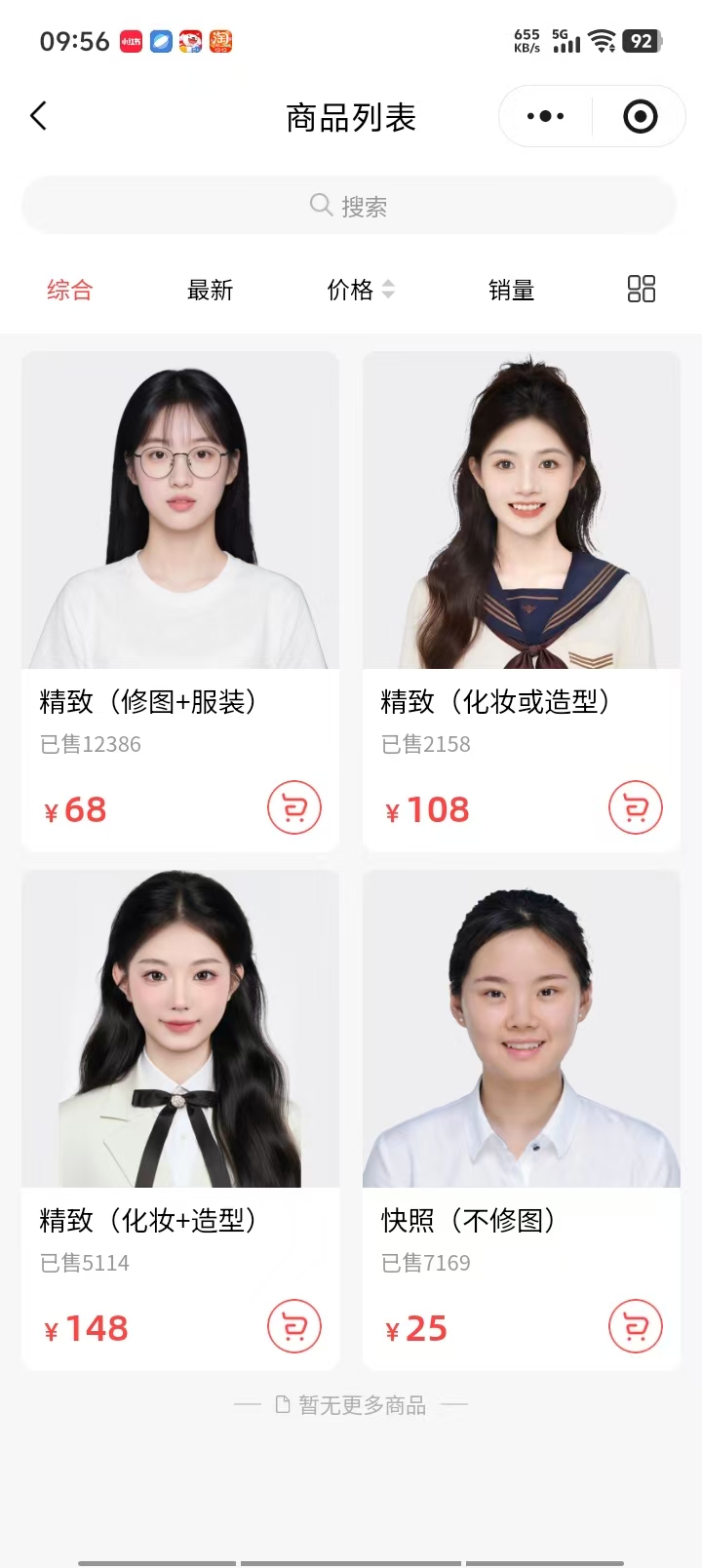Viewport: 702px width, 1568px height.
Task: Open the 精致（化妆+造型）product card
Action: point(180,1063)
